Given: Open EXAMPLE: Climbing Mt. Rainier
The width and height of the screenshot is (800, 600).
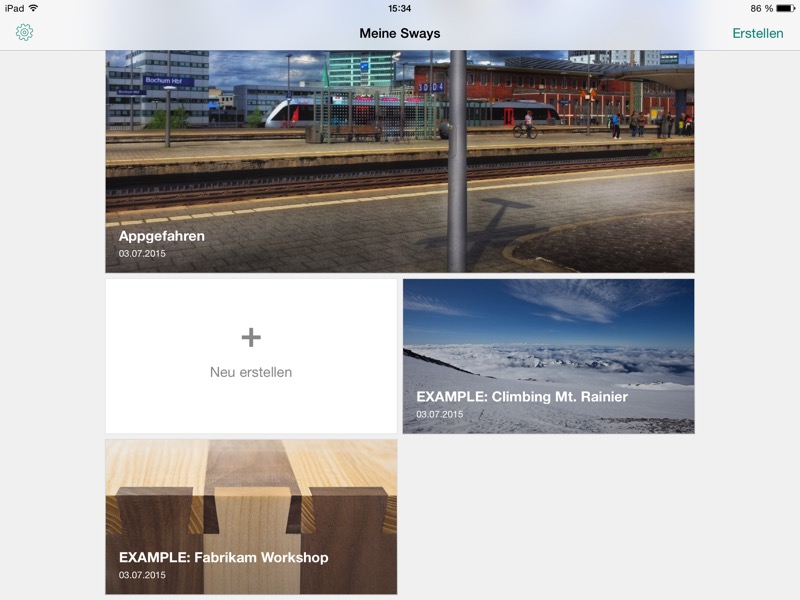Looking at the screenshot, I should pos(548,356).
